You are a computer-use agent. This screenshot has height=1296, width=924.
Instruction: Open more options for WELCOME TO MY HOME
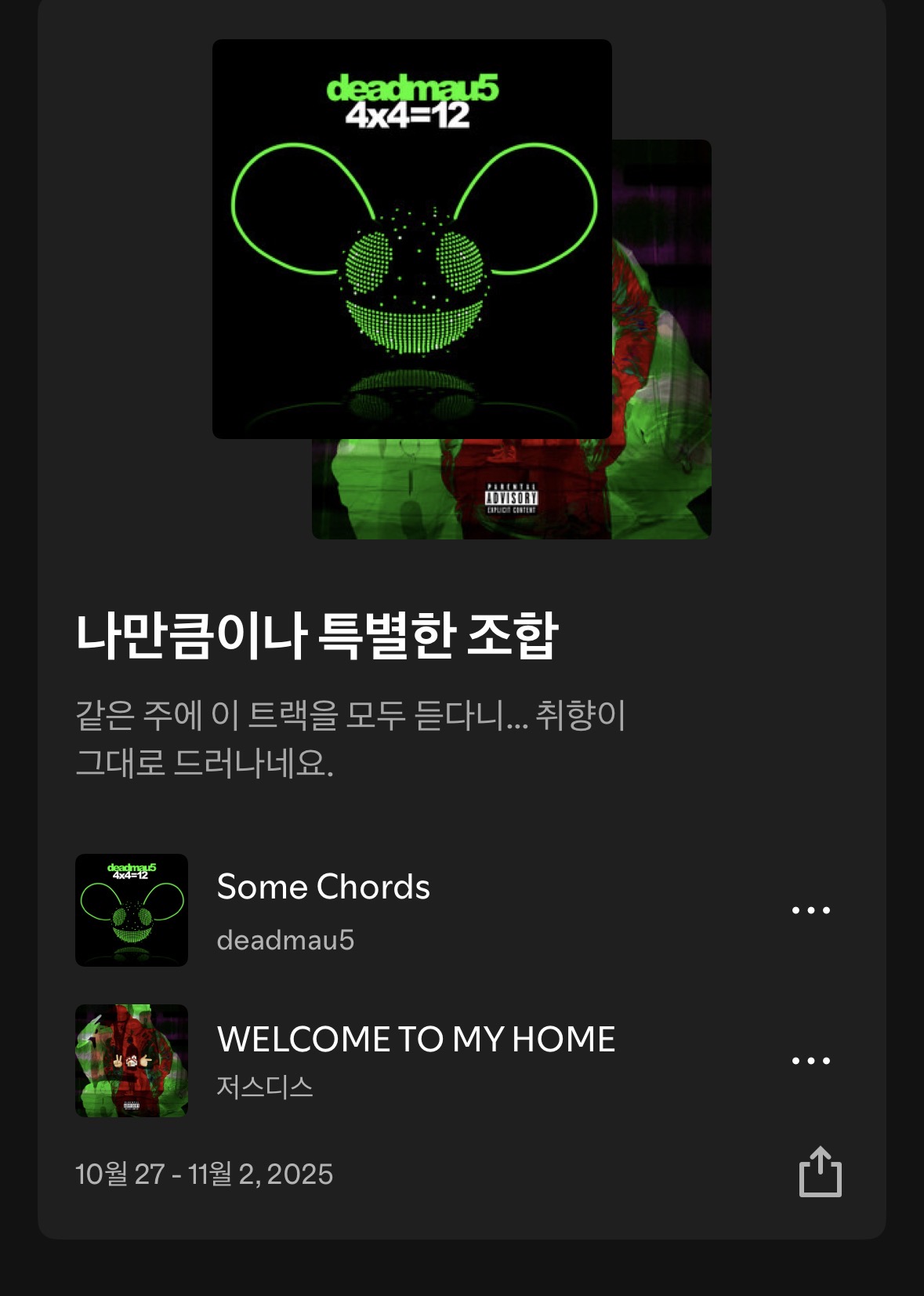tap(810, 1061)
